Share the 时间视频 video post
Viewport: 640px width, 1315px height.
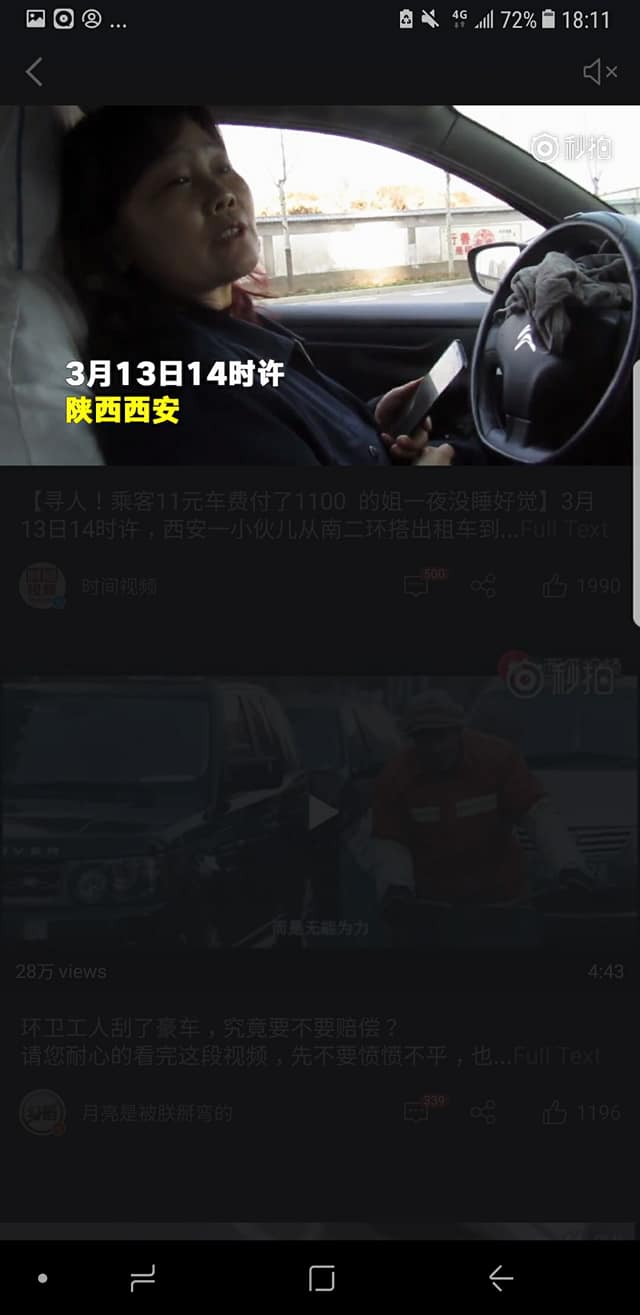pos(483,586)
